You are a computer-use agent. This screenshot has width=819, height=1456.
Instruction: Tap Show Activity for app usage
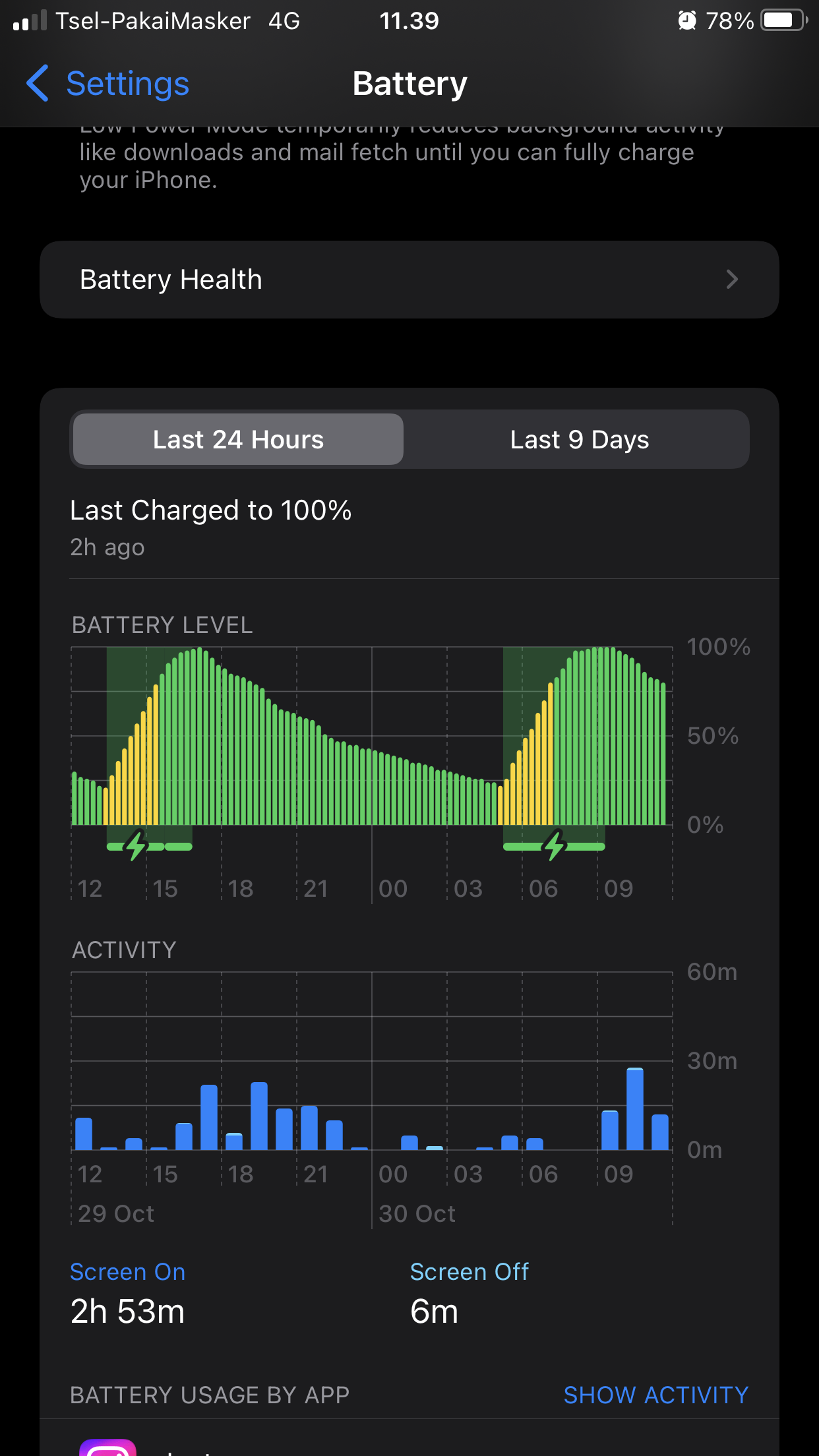coord(655,1395)
